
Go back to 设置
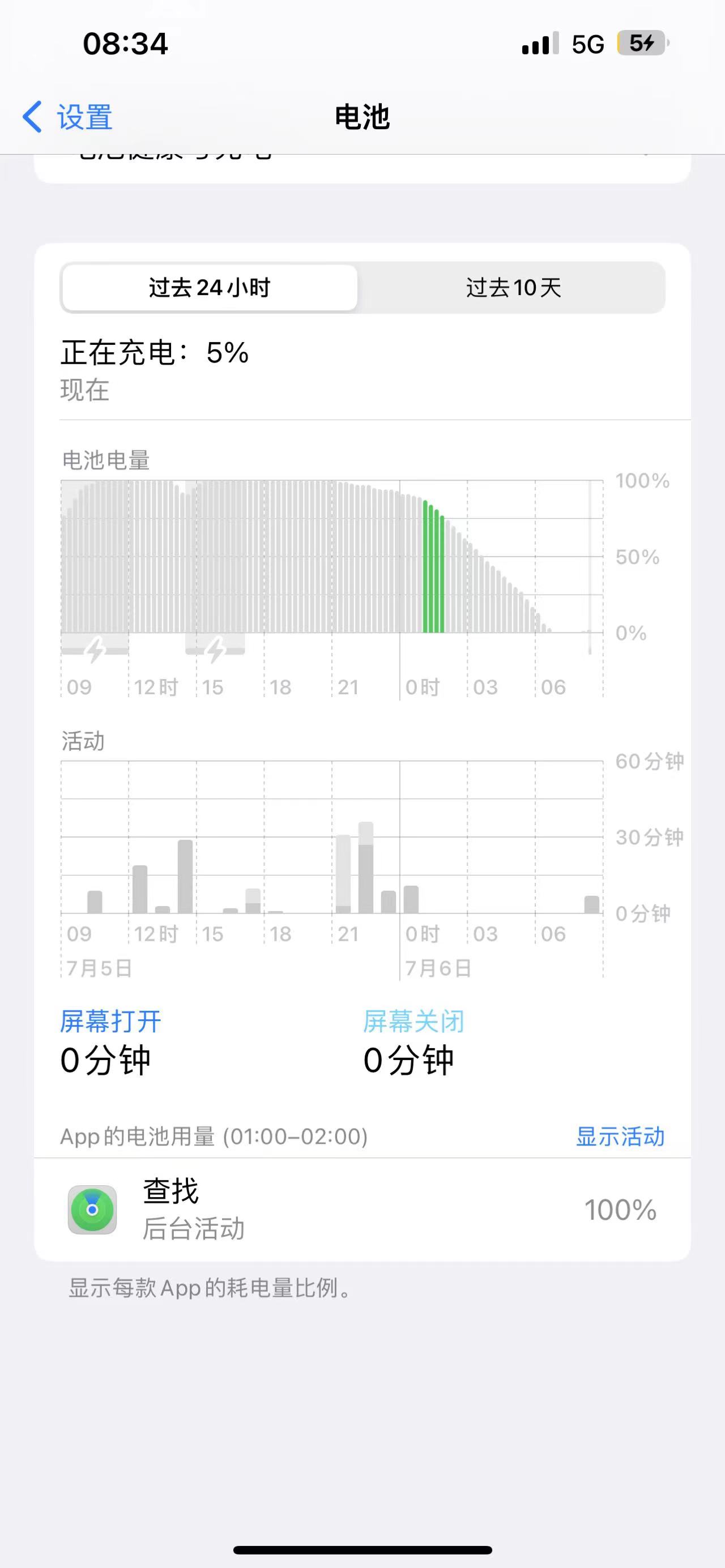(x=68, y=117)
